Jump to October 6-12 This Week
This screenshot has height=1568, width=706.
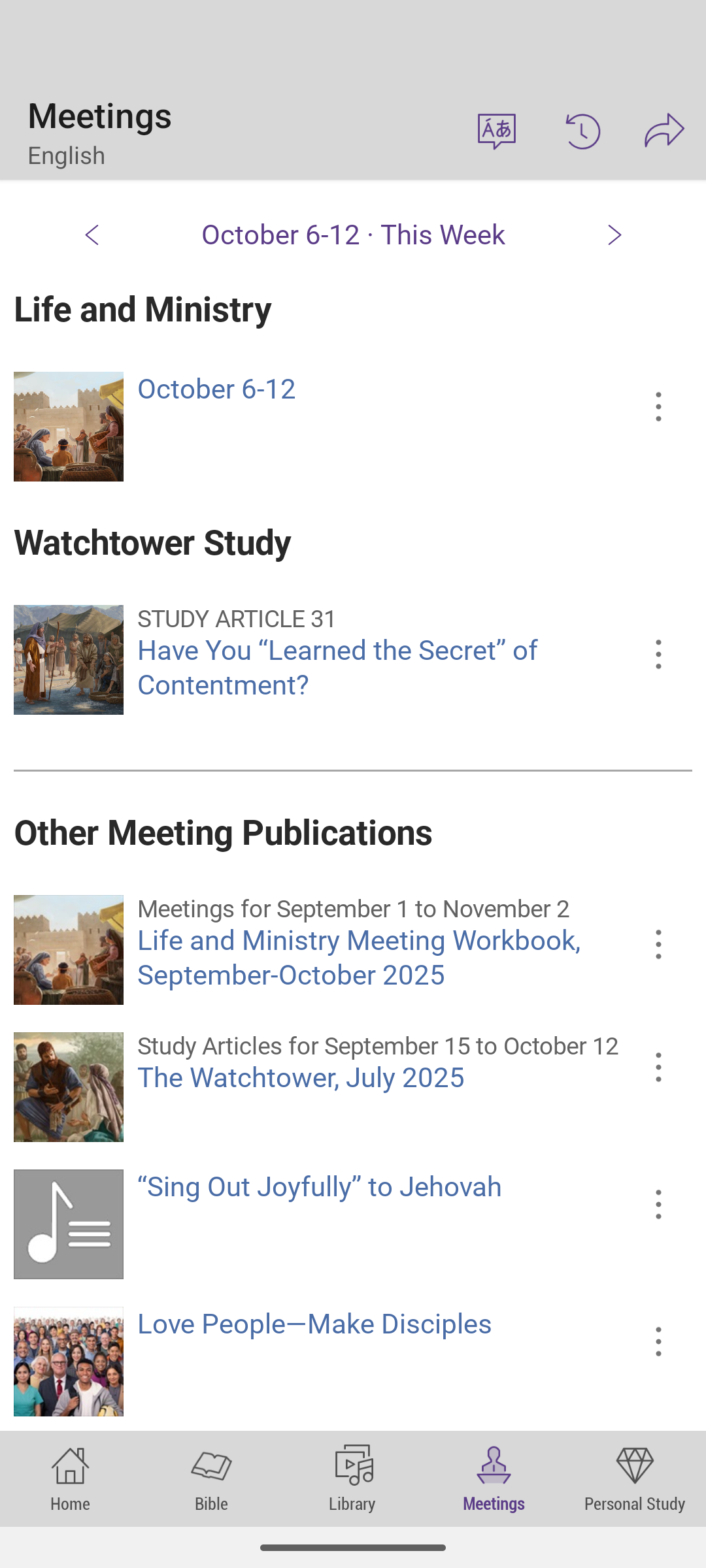coord(353,235)
